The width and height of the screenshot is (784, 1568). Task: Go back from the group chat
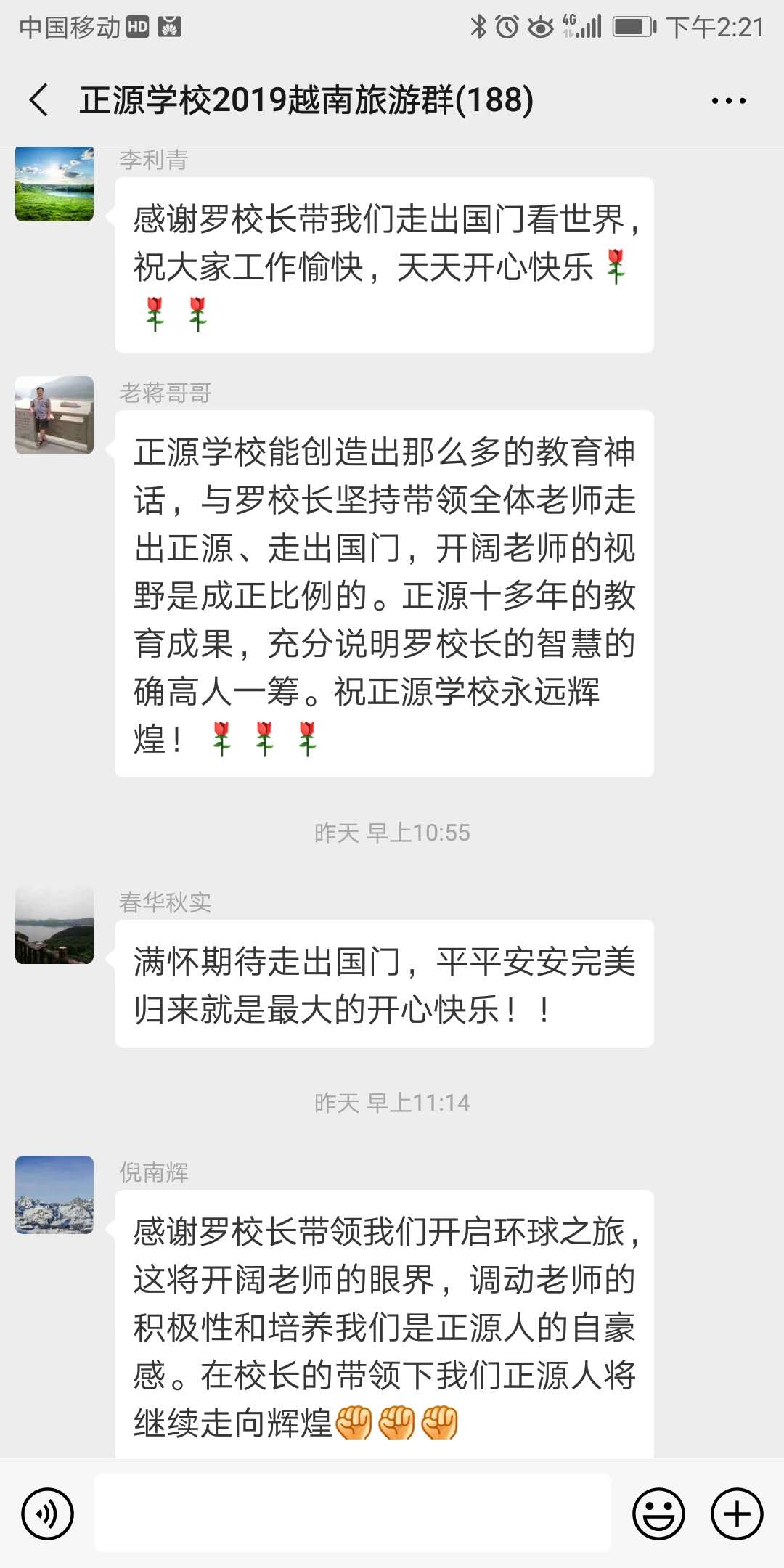coord(40,99)
